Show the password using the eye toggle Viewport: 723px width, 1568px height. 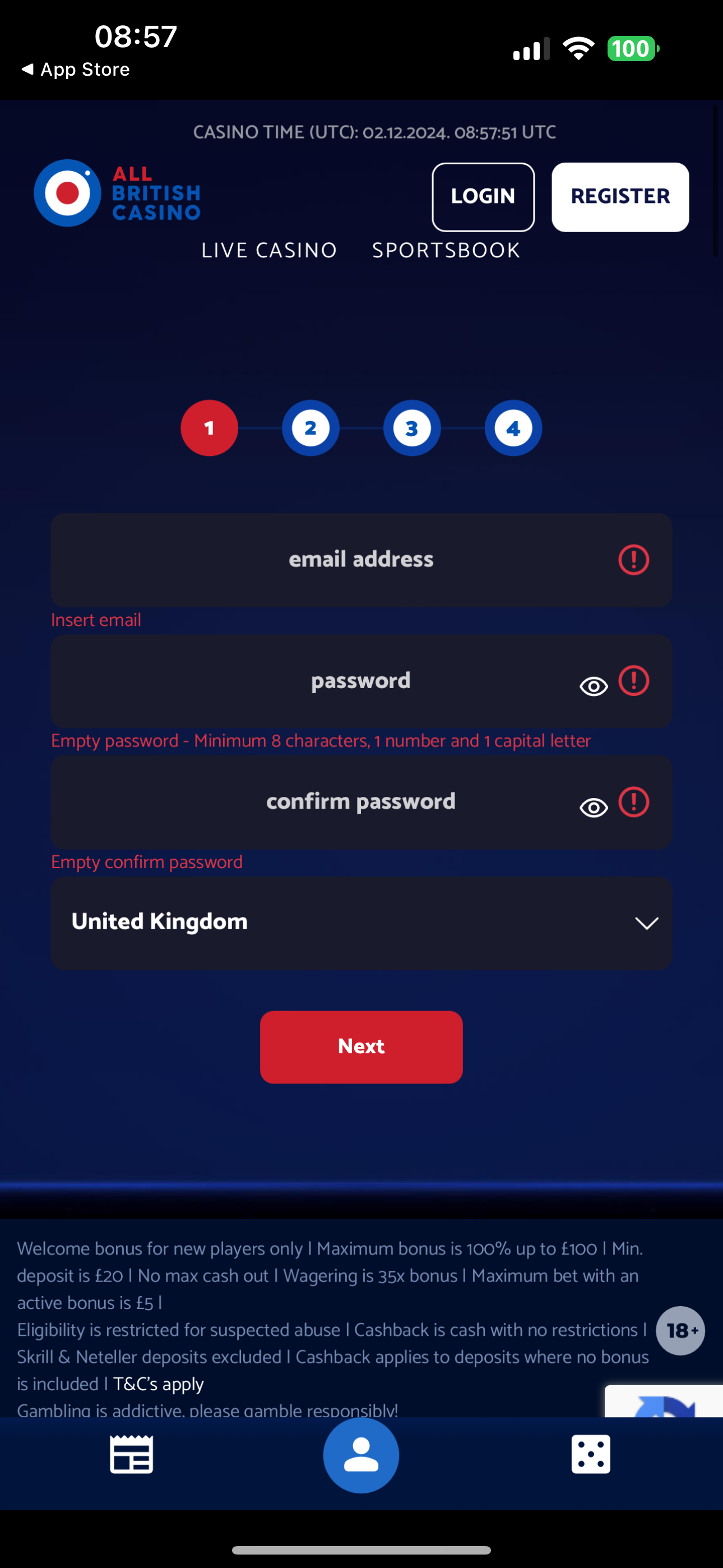pyautogui.click(x=594, y=686)
